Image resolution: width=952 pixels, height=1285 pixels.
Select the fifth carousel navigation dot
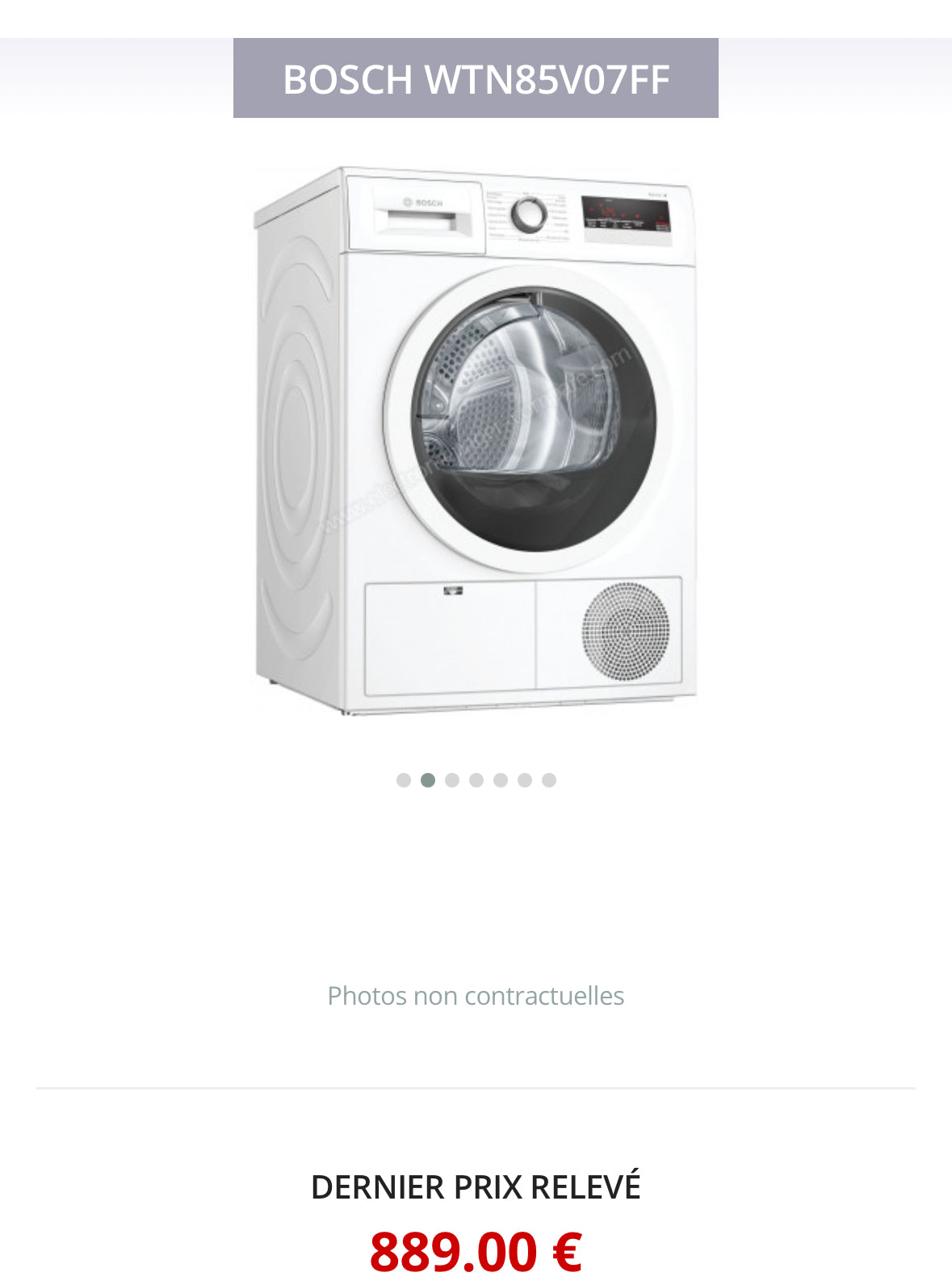[x=501, y=780]
